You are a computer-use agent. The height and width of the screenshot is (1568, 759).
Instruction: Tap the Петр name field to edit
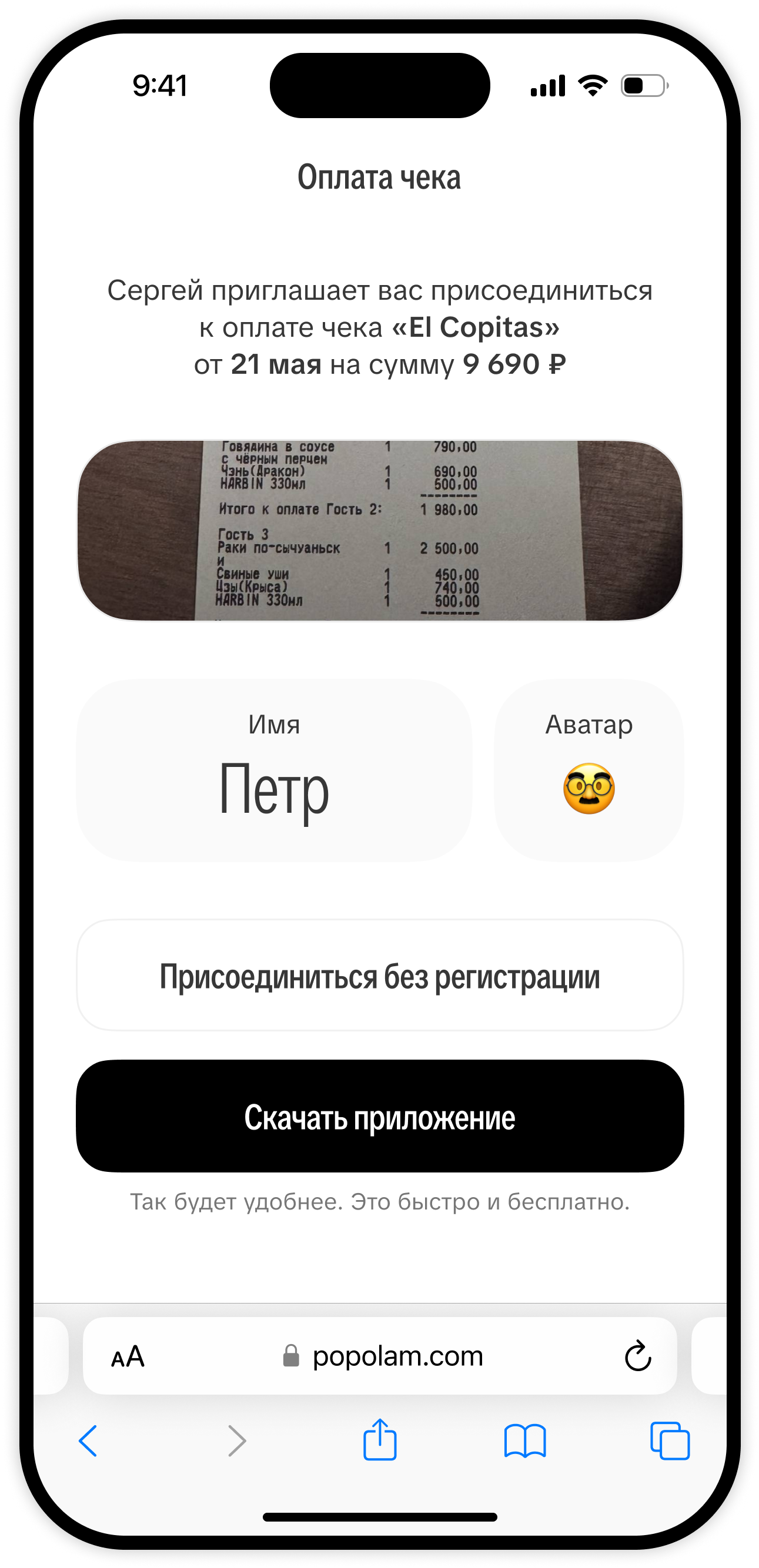(x=273, y=788)
